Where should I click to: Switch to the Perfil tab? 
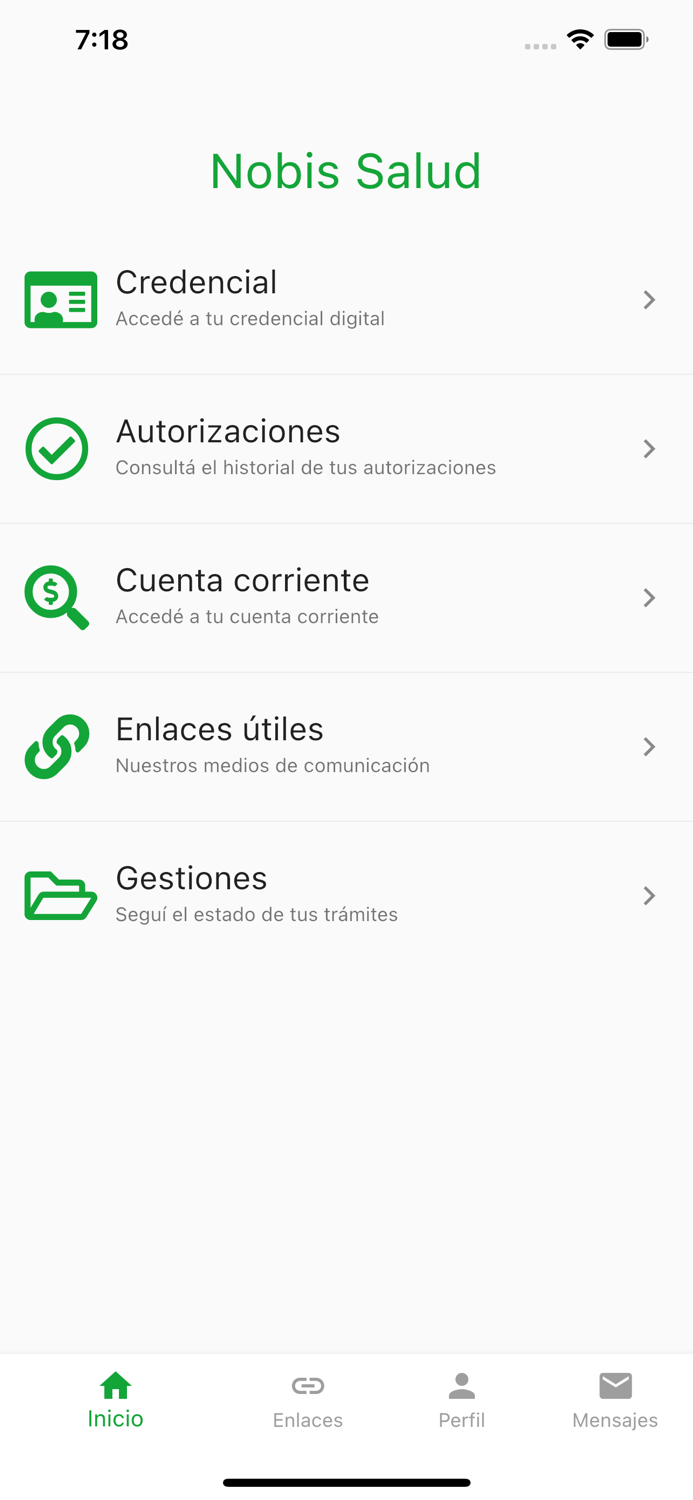(x=461, y=1401)
